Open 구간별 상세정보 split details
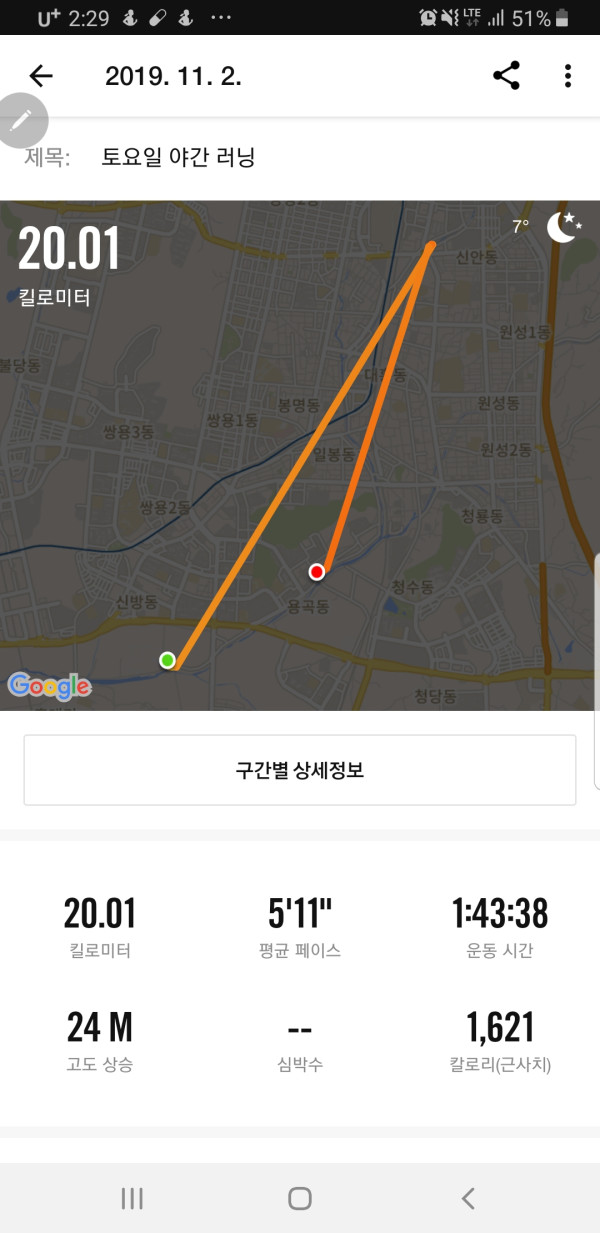 click(x=300, y=770)
